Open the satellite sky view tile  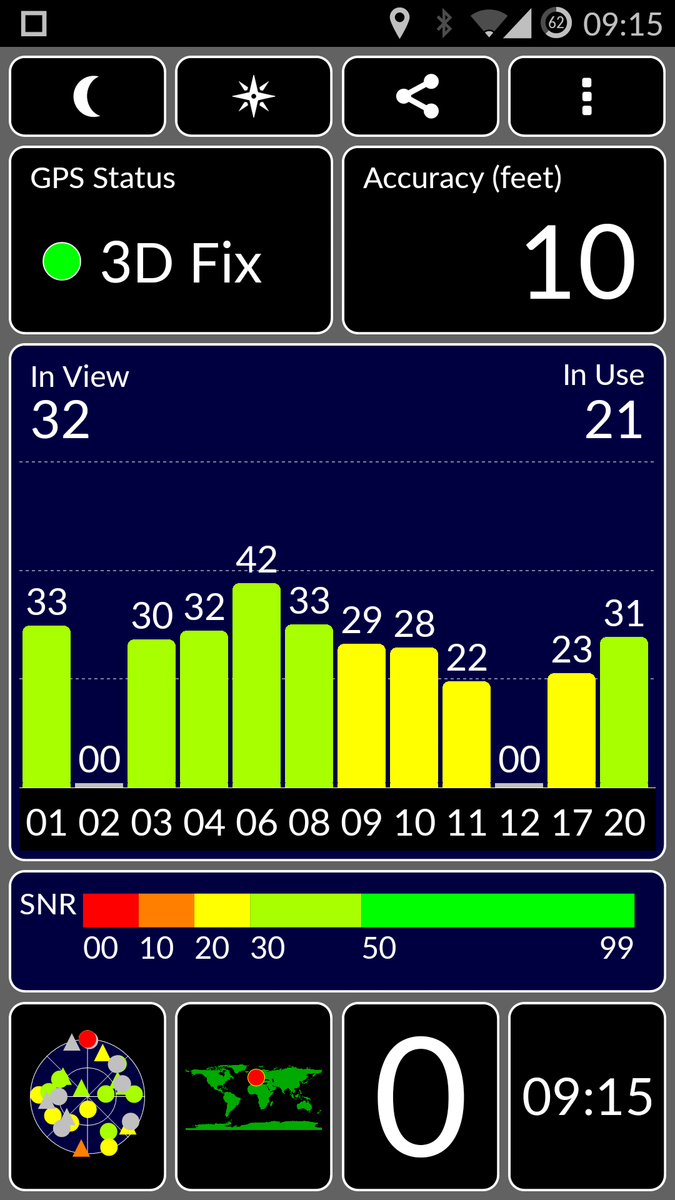tap(88, 1095)
